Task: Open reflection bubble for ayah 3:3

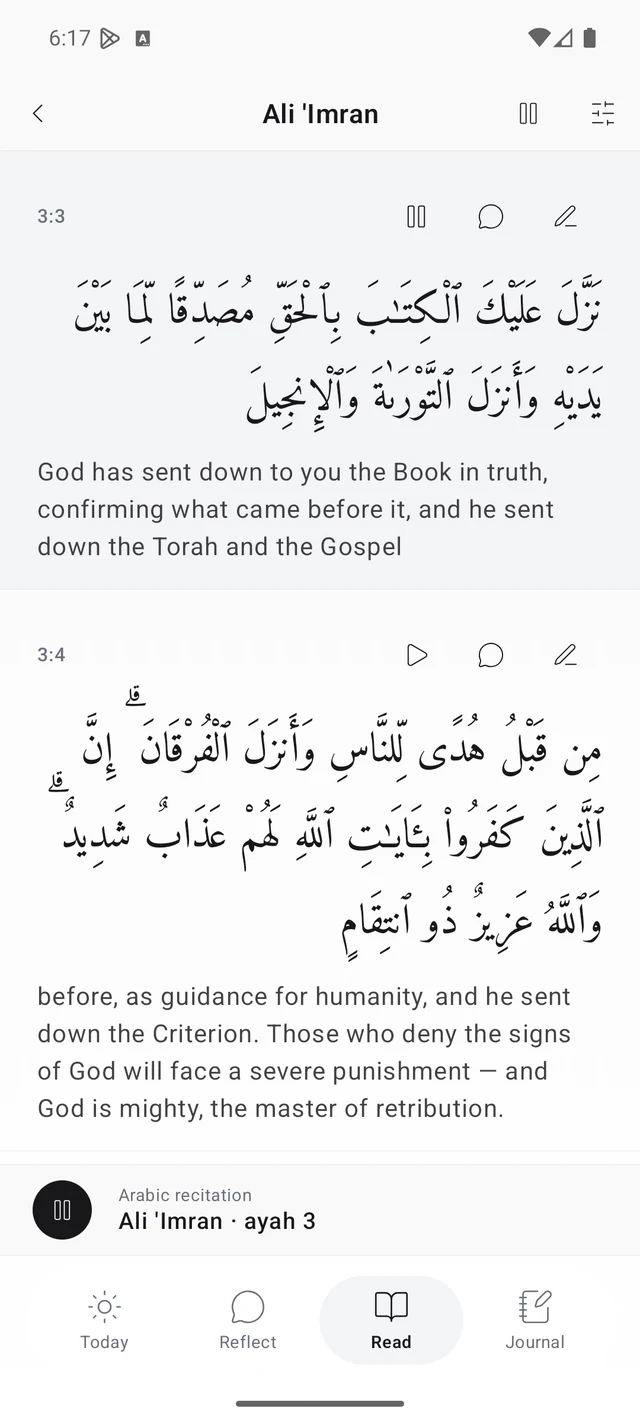Action: (x=490, y=216)
